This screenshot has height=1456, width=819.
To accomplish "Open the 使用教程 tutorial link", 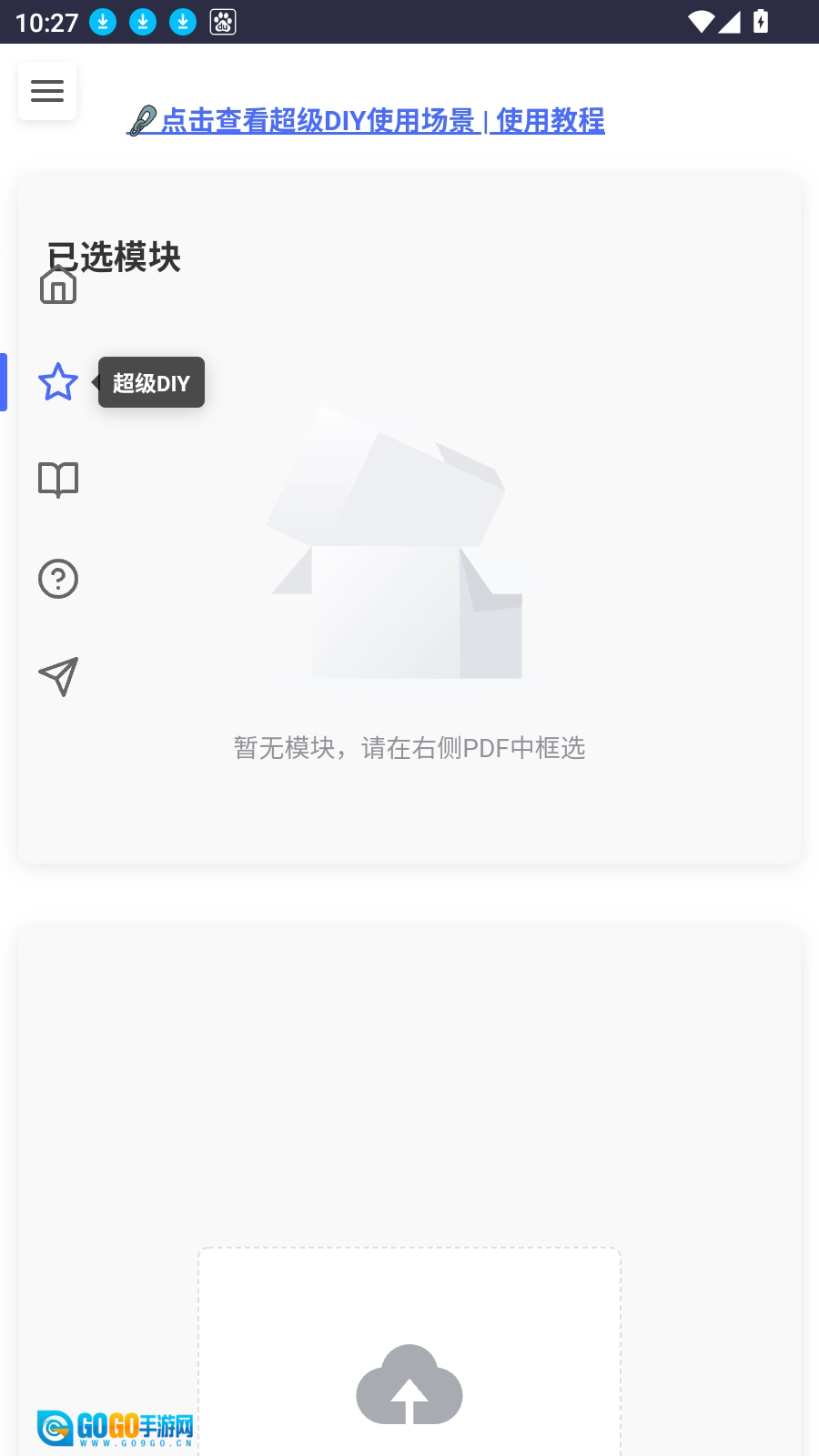I will pos(551,120).
